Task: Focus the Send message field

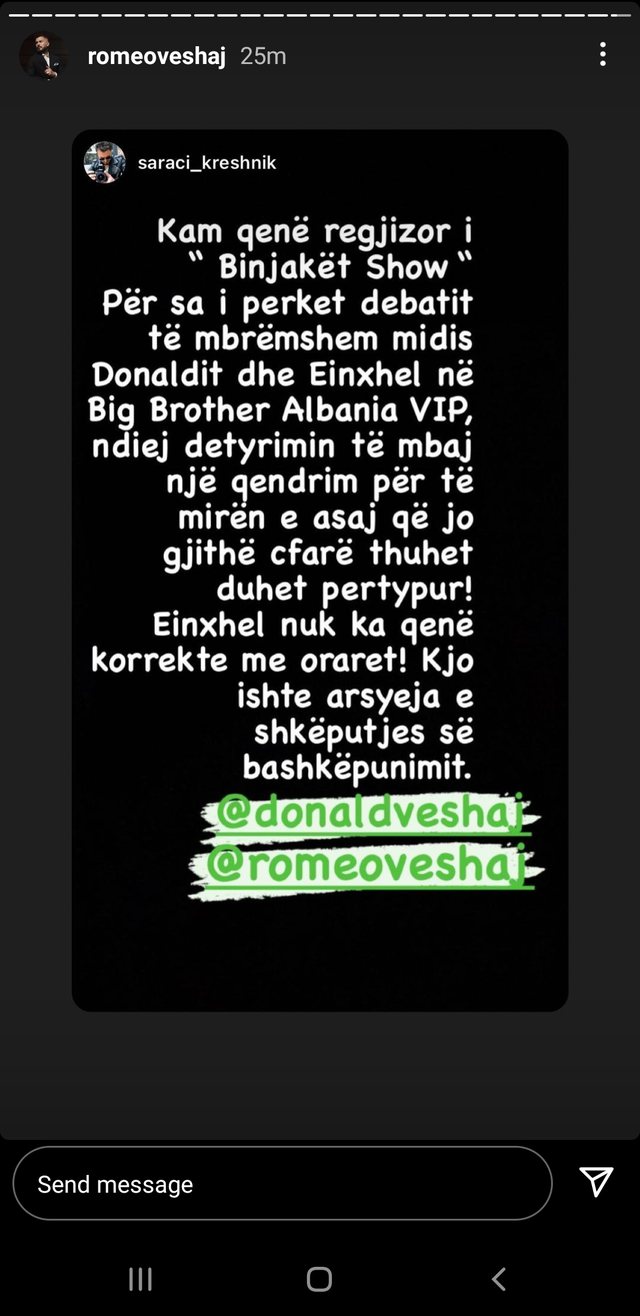Action: tap(282, 1184)
